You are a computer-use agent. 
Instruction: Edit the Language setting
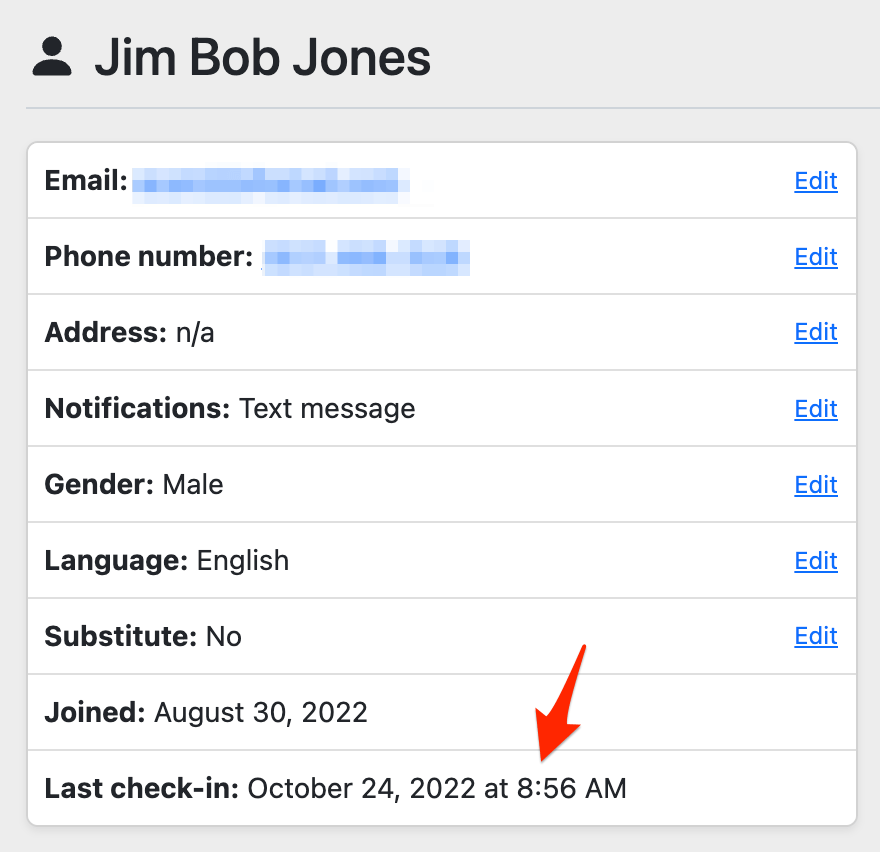815,561
